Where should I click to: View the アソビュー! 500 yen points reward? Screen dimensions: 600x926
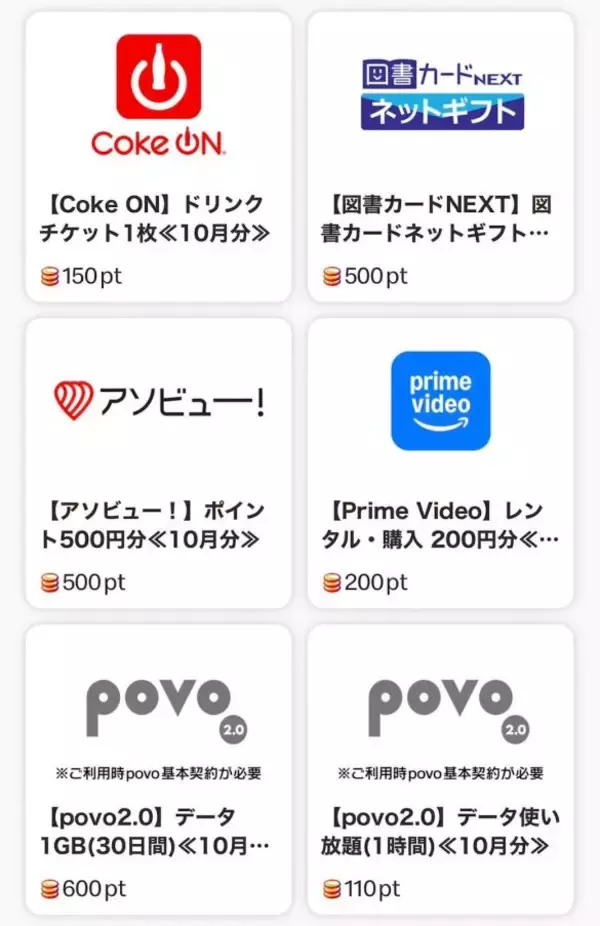[158, 463]
